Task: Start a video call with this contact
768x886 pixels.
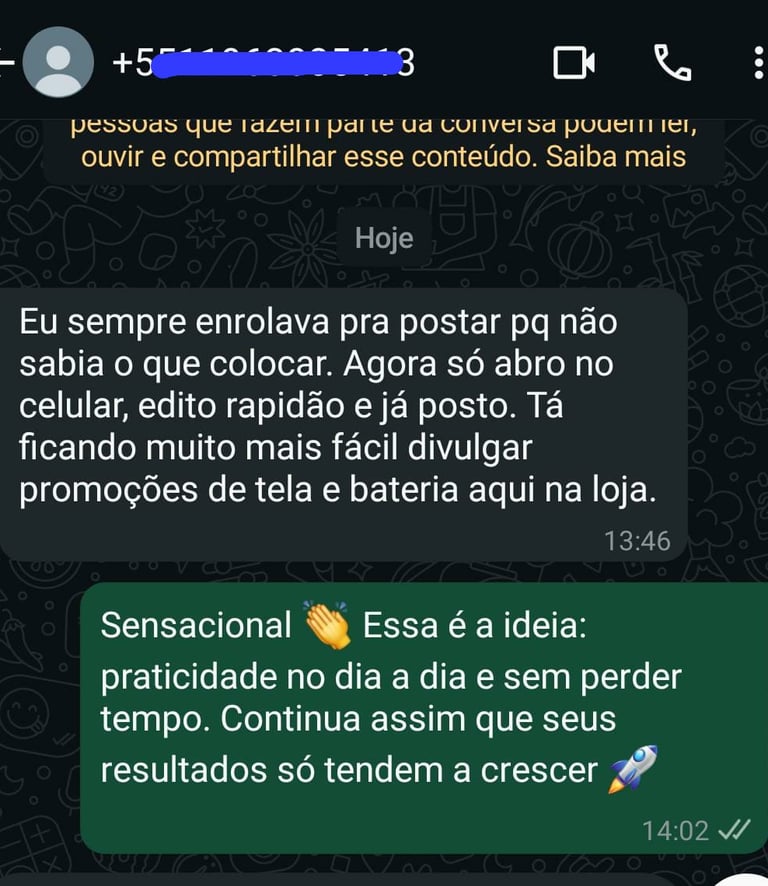Action: 574,63
